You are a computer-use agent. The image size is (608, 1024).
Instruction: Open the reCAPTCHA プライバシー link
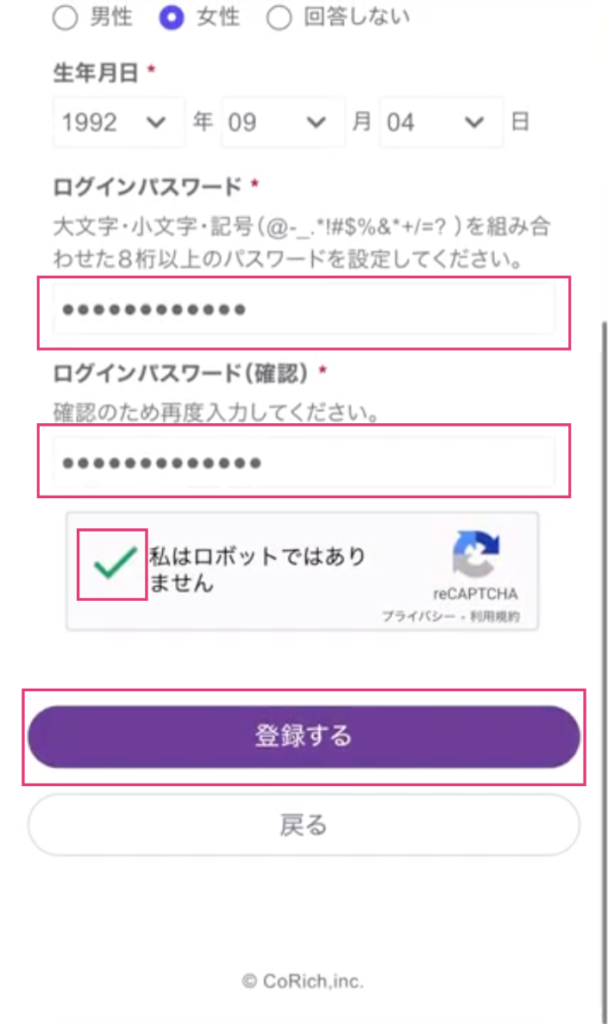tap(415, 618)
